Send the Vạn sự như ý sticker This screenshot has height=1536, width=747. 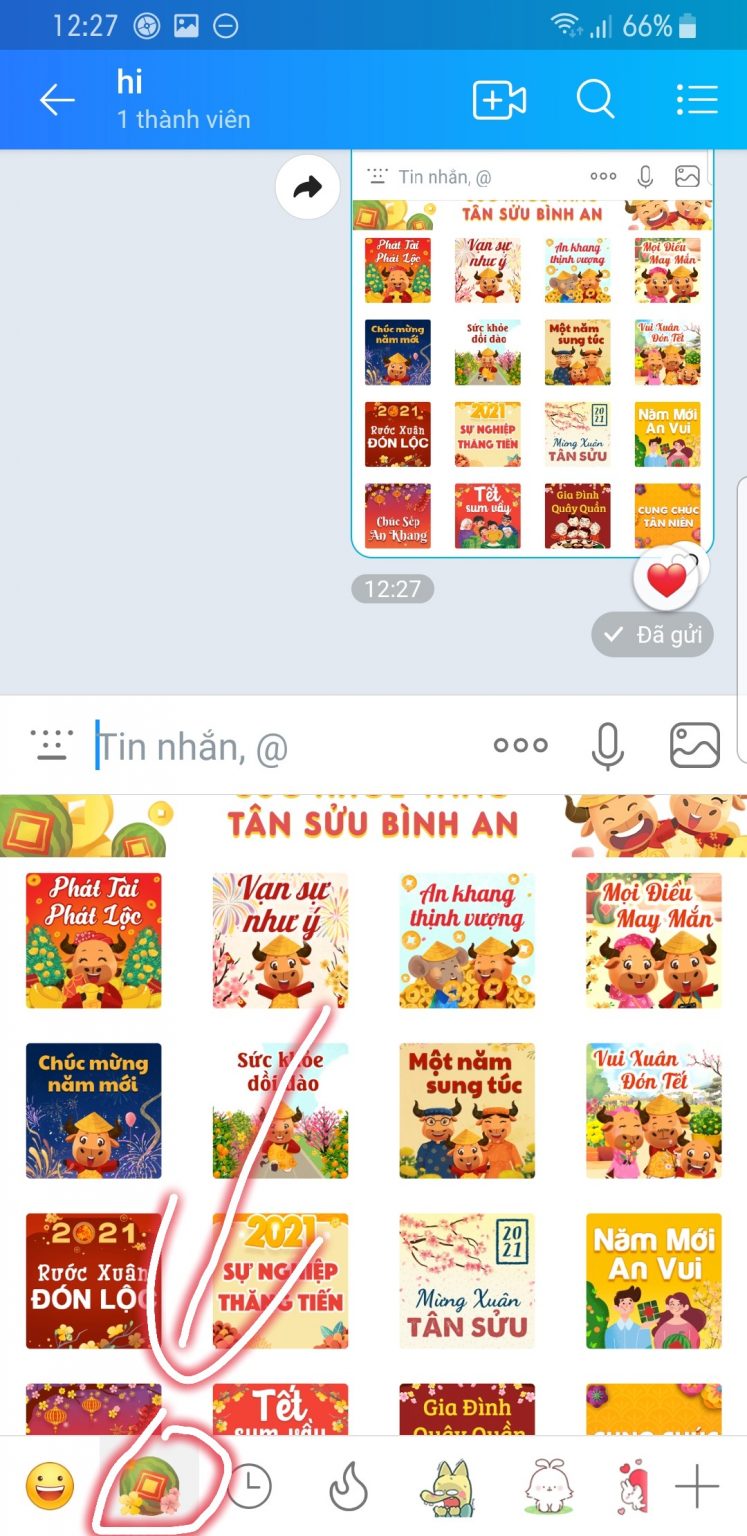pyautogui.click(x=280, y=941)
